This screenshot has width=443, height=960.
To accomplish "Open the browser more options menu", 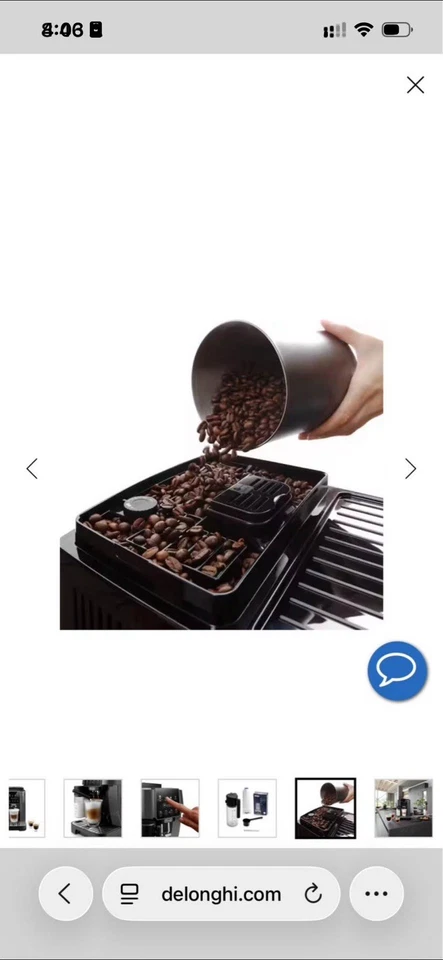I will click(376, 894).
